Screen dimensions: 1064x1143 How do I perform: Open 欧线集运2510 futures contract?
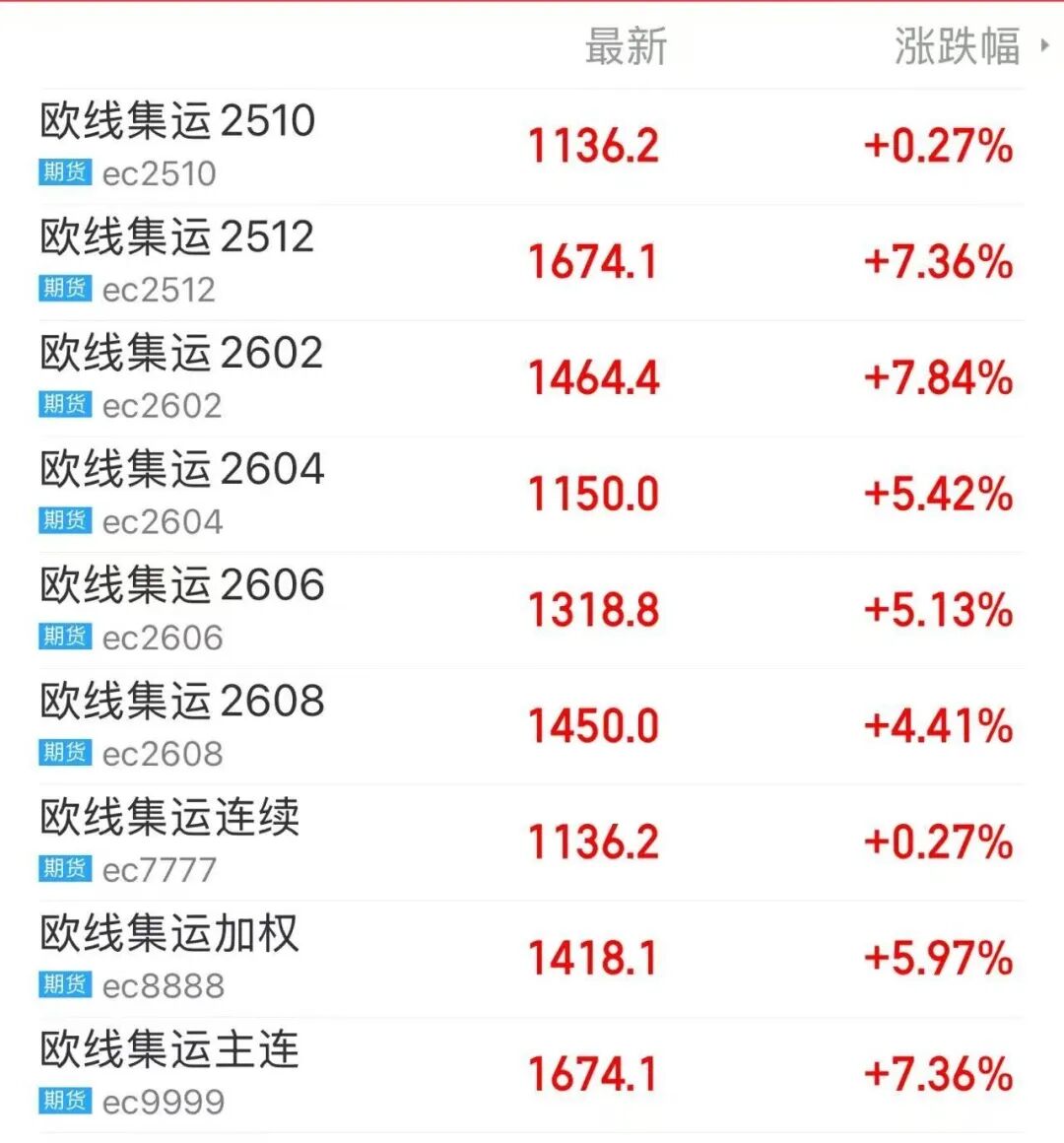pyautogui.click(x=177, y=145)
